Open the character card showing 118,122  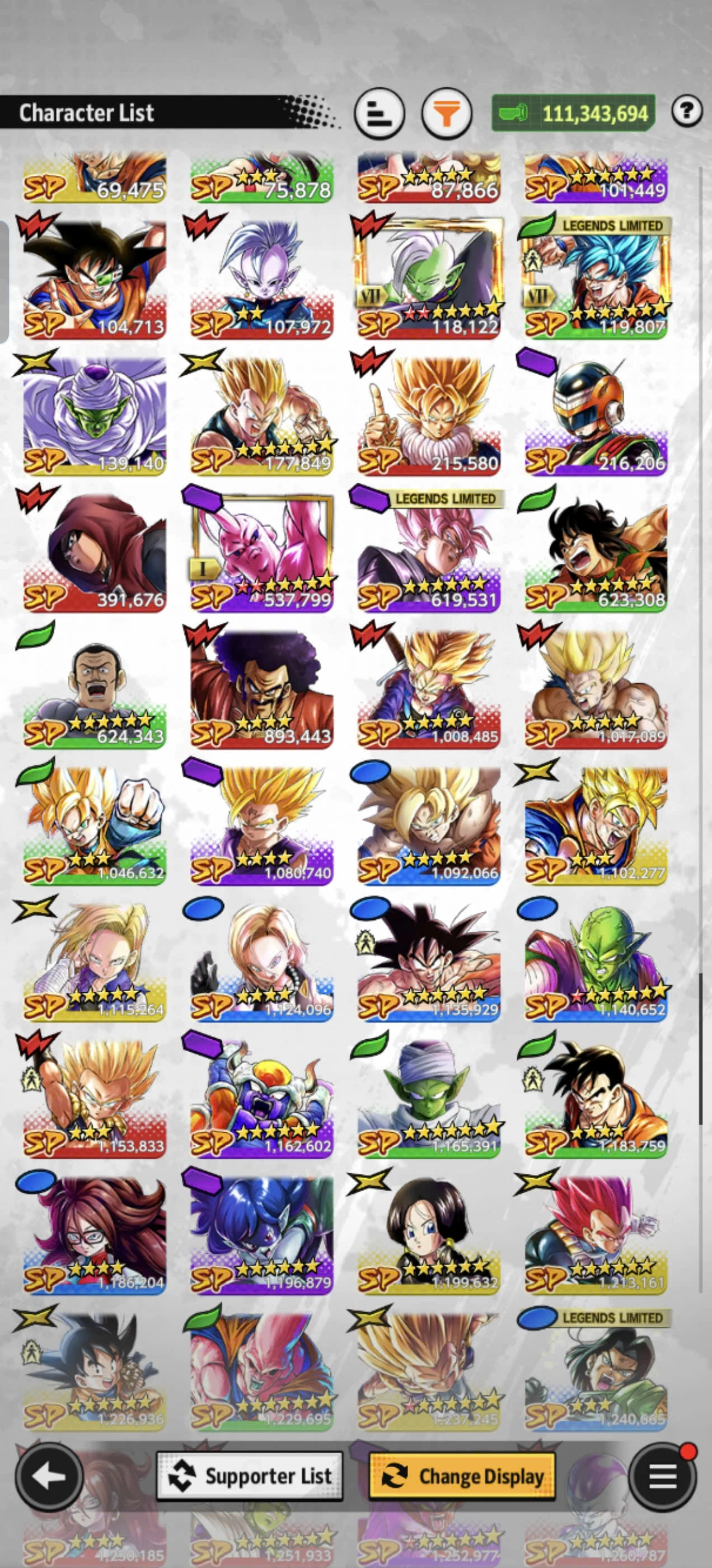point(429,279)
